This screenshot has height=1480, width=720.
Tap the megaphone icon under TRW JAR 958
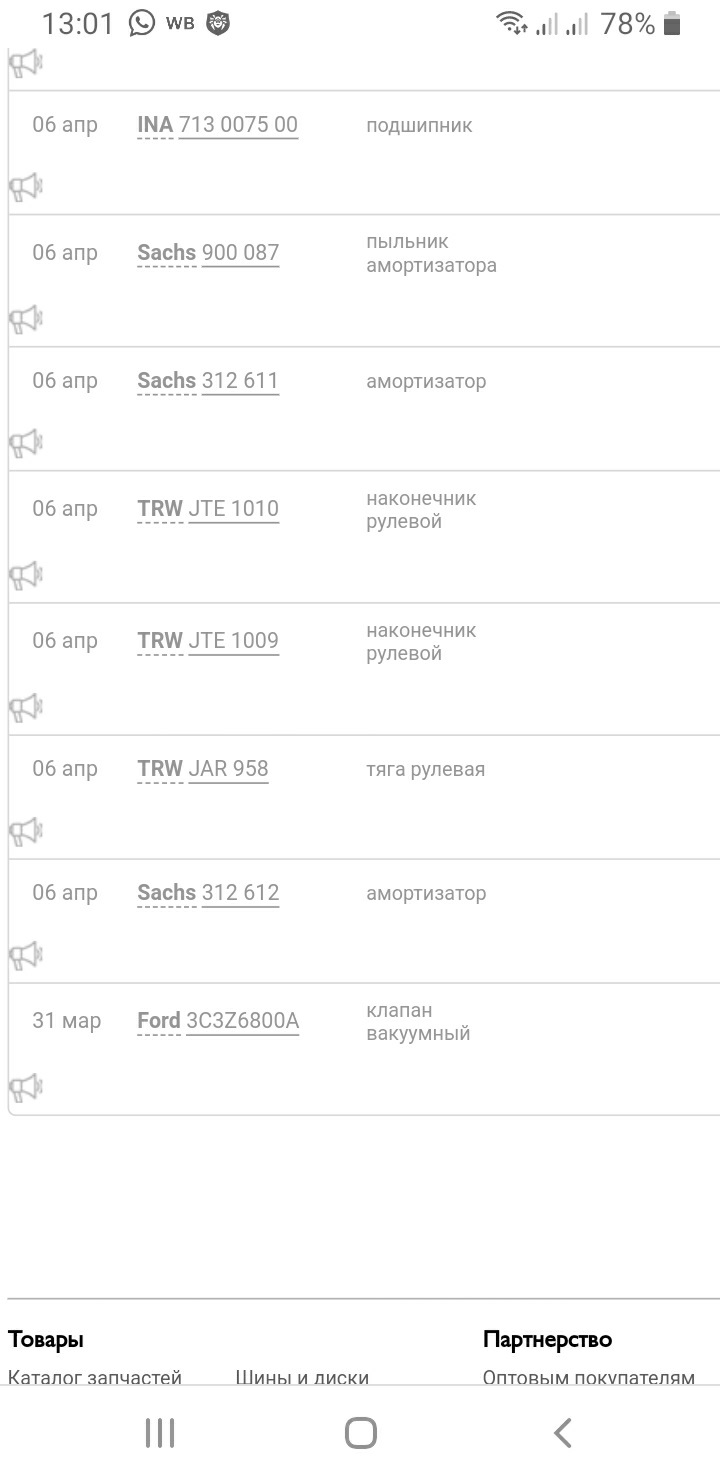pyautogui.click(x=25, y=832)
